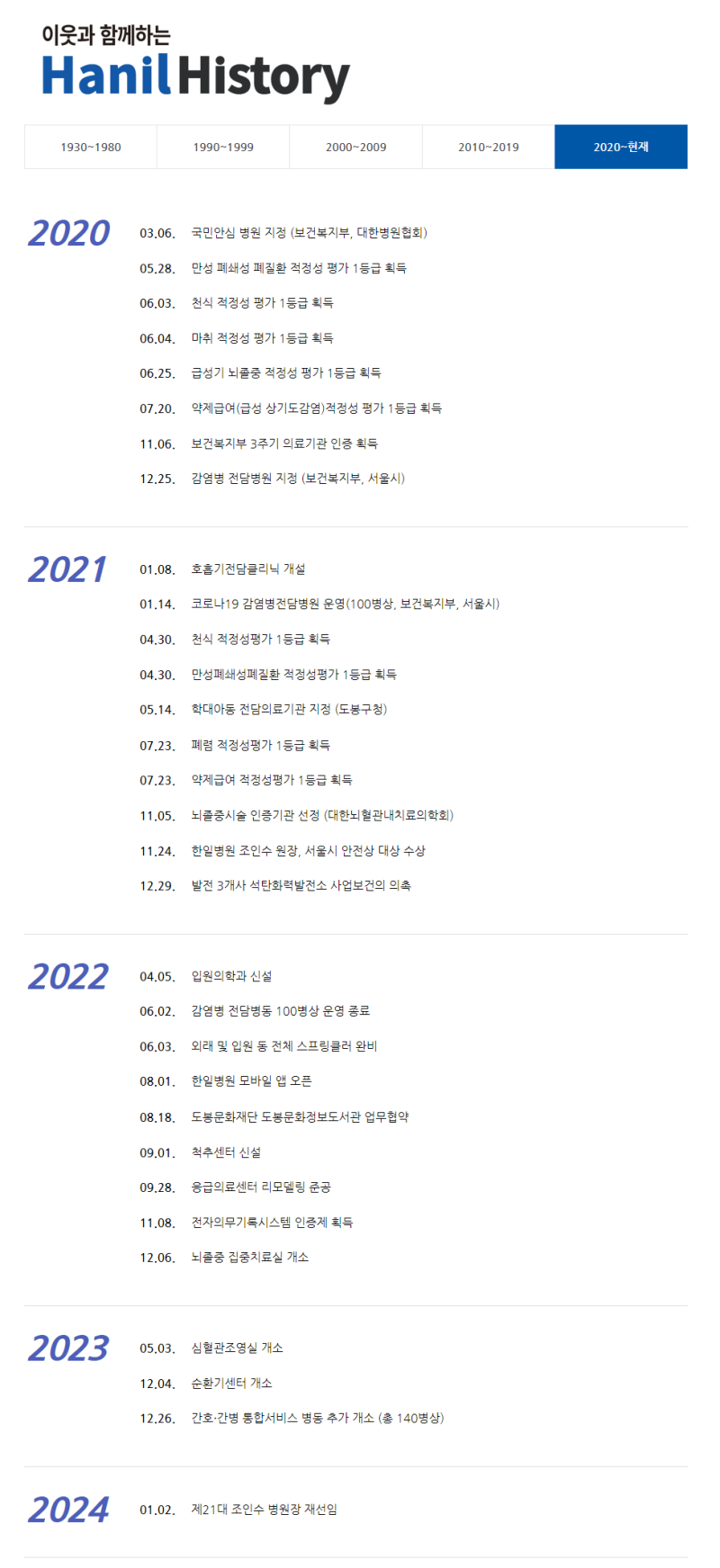Tap the 2020~현재 tab
The image size is (720, 1568).
pyautogui.click(x=621, y=147)
